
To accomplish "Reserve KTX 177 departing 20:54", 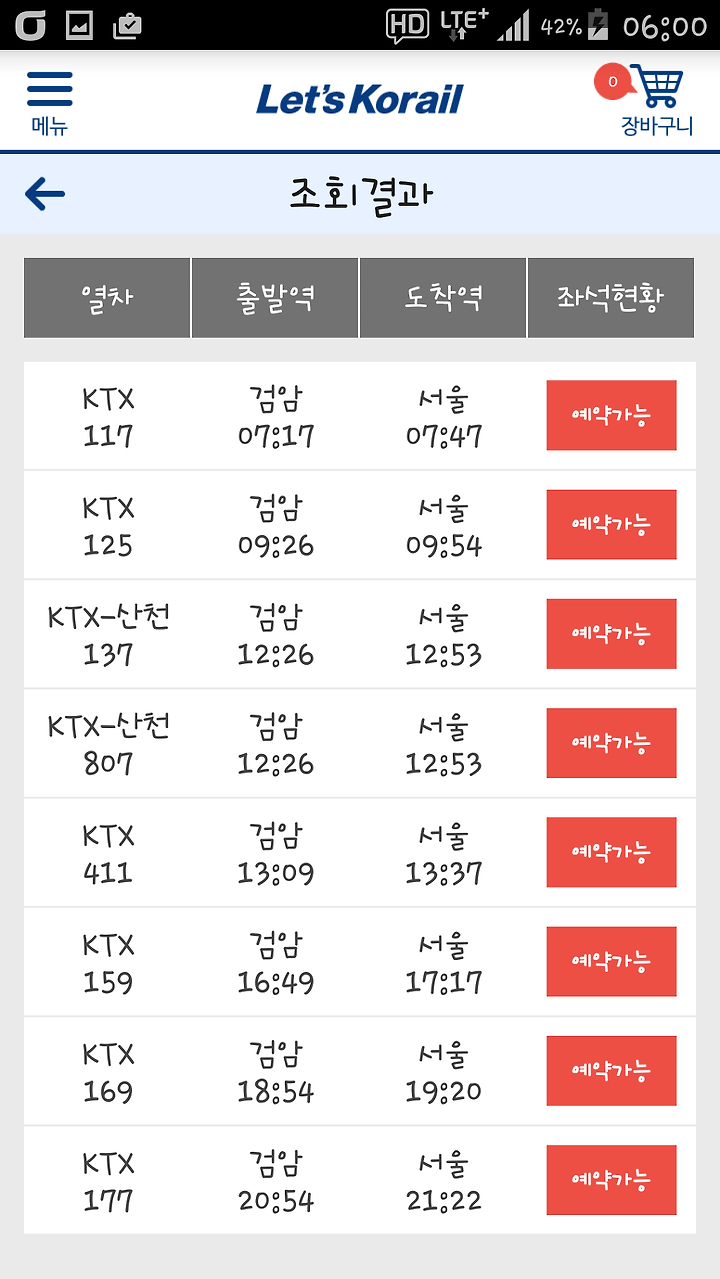I will click(611, 1180).
